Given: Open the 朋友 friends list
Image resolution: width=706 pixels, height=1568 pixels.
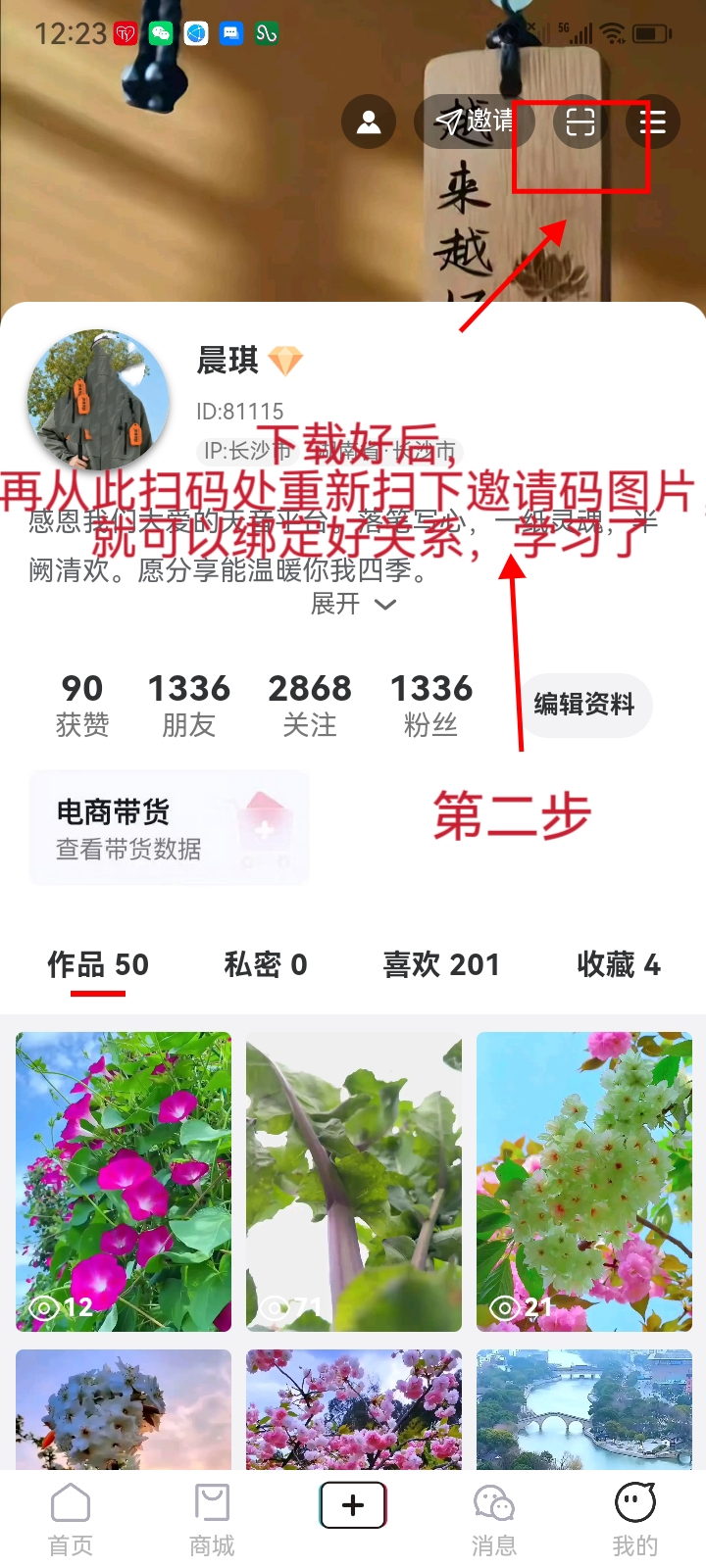Looking at the screenshot, I should click(188, 705).
